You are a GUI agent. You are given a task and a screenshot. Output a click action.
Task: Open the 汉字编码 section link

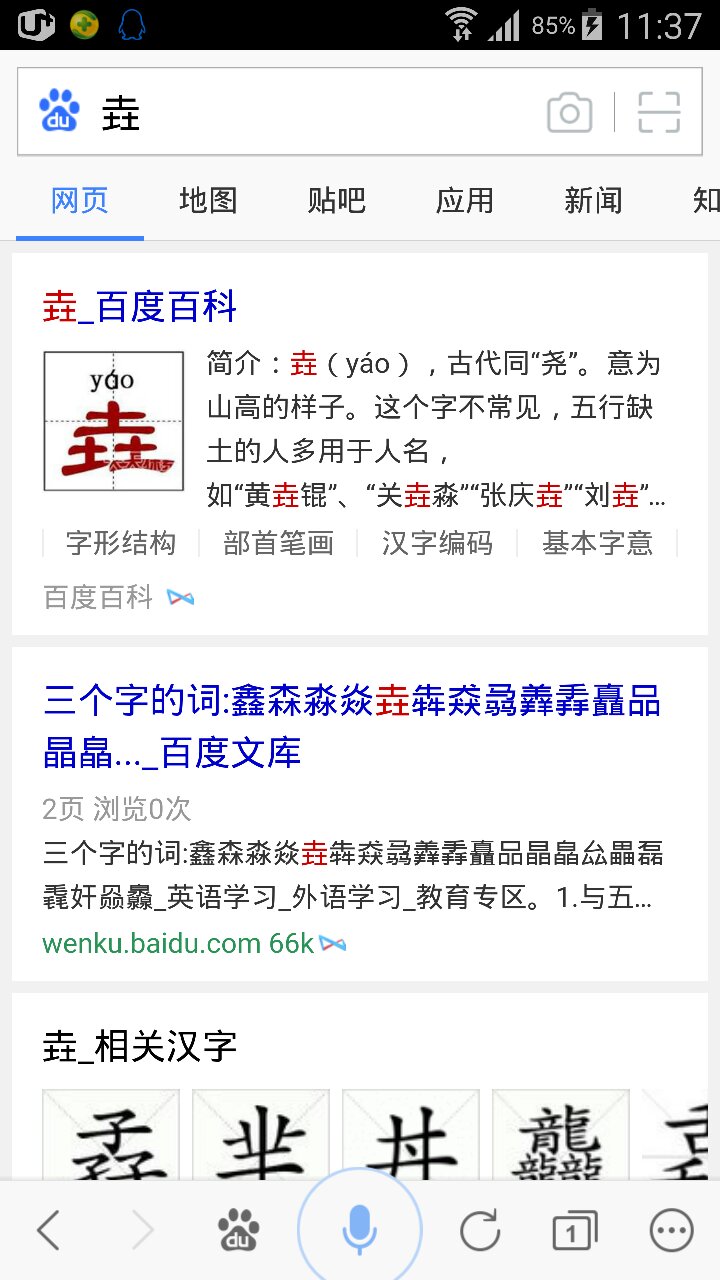pos(437,543)
